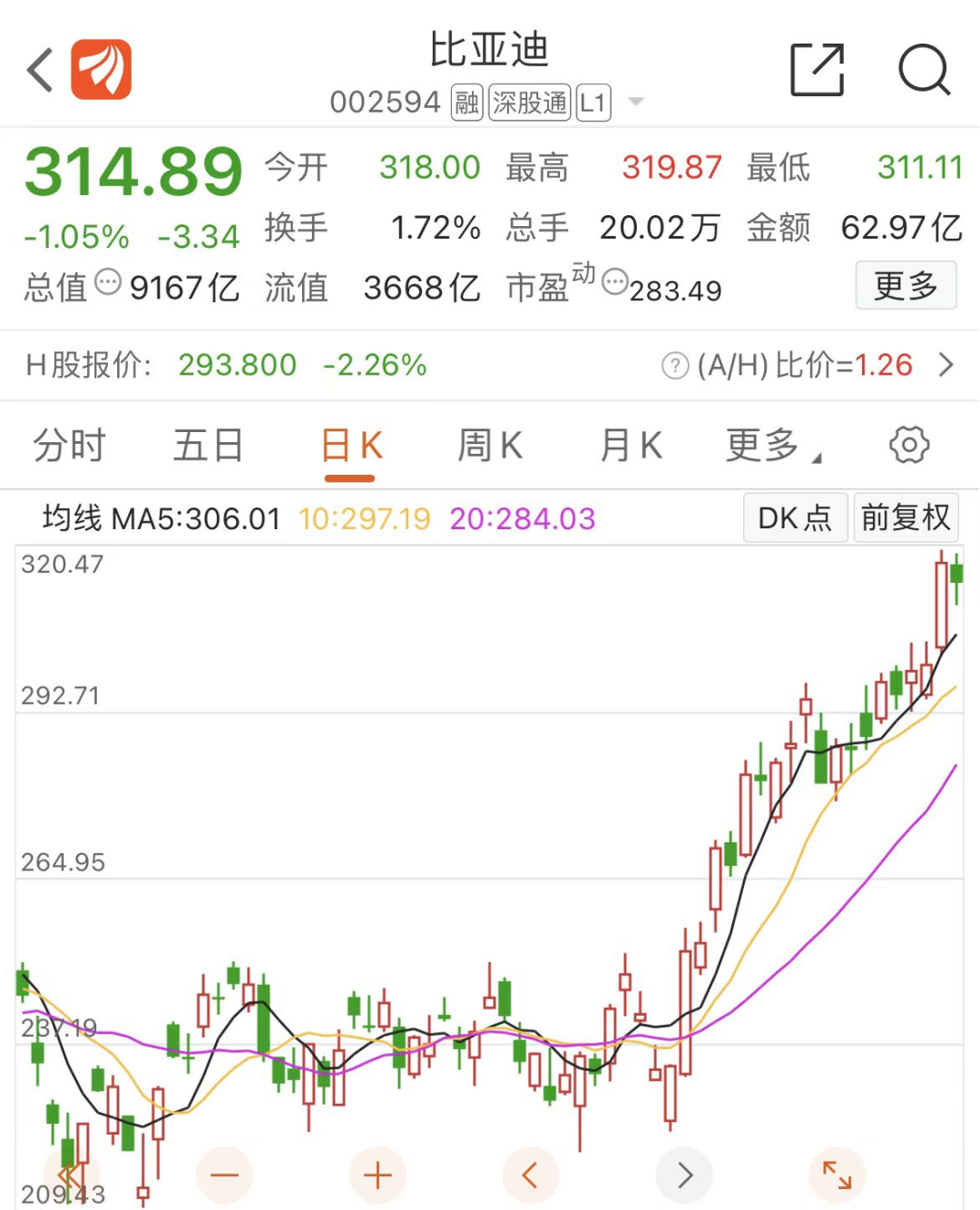Screen dimensions: 980x1210
Task: Switch to the 分时 tab
Action: (68, 444)
